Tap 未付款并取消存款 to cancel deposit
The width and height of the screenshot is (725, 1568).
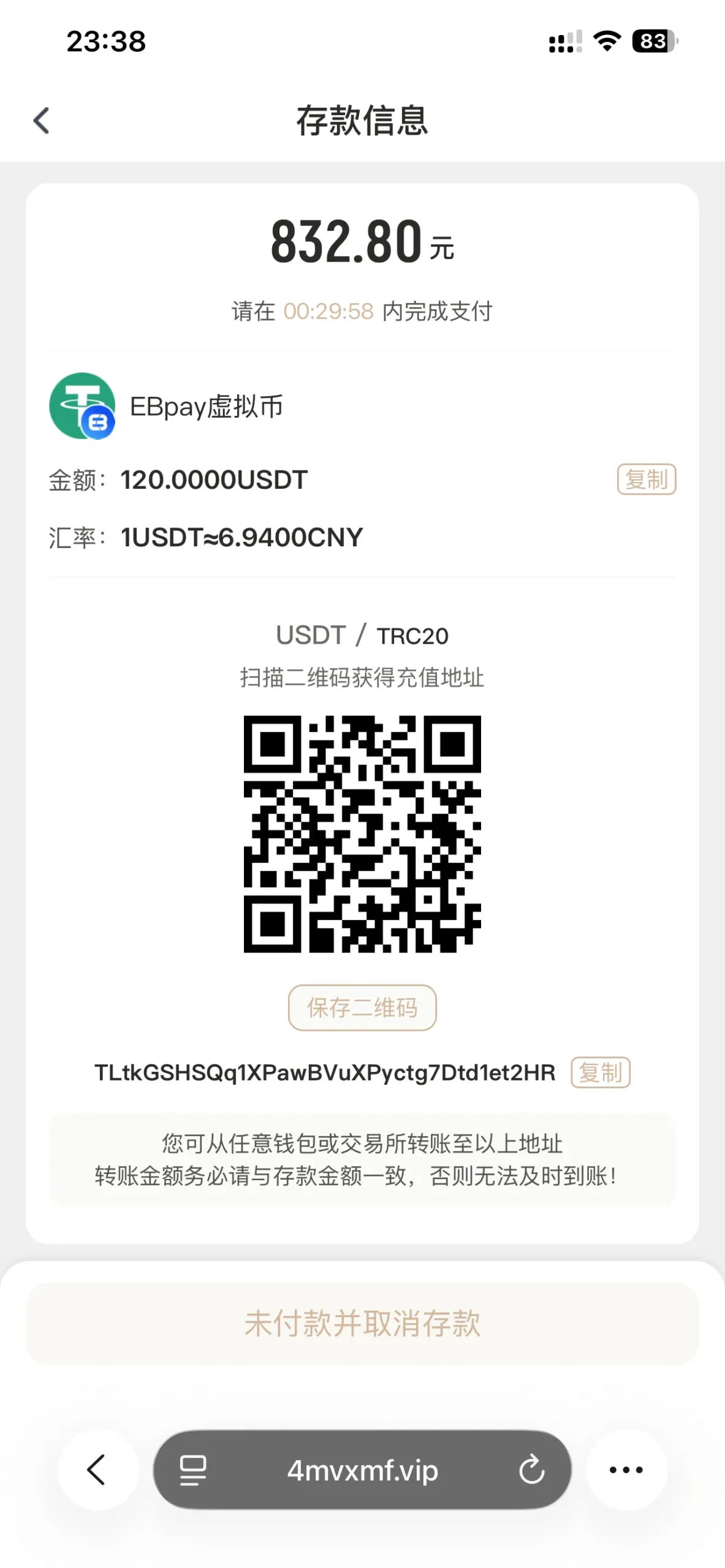pyautogui.click(x=362, y=1324)
